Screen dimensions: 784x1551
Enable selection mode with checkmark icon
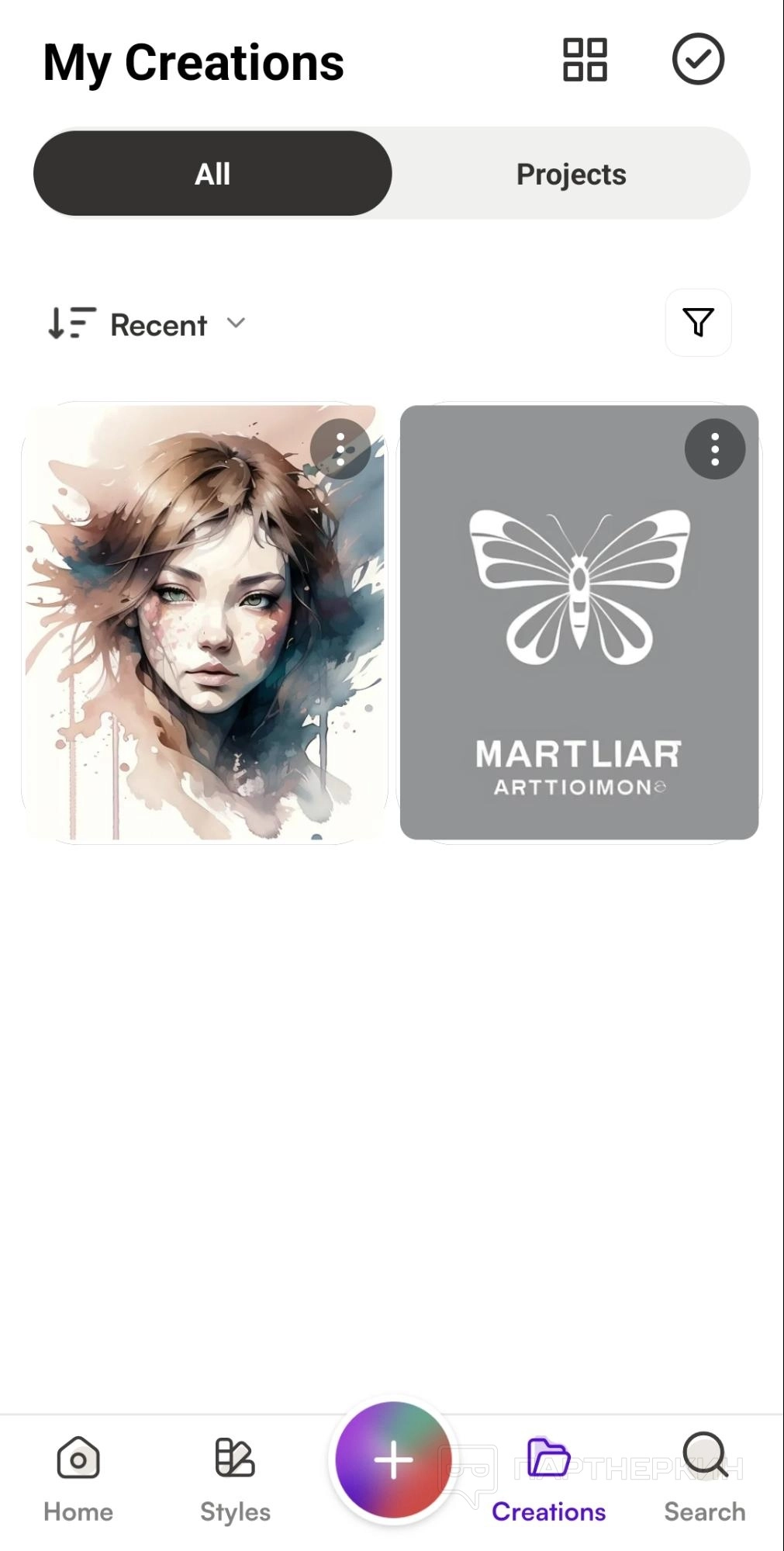click(x=698, y=60)
